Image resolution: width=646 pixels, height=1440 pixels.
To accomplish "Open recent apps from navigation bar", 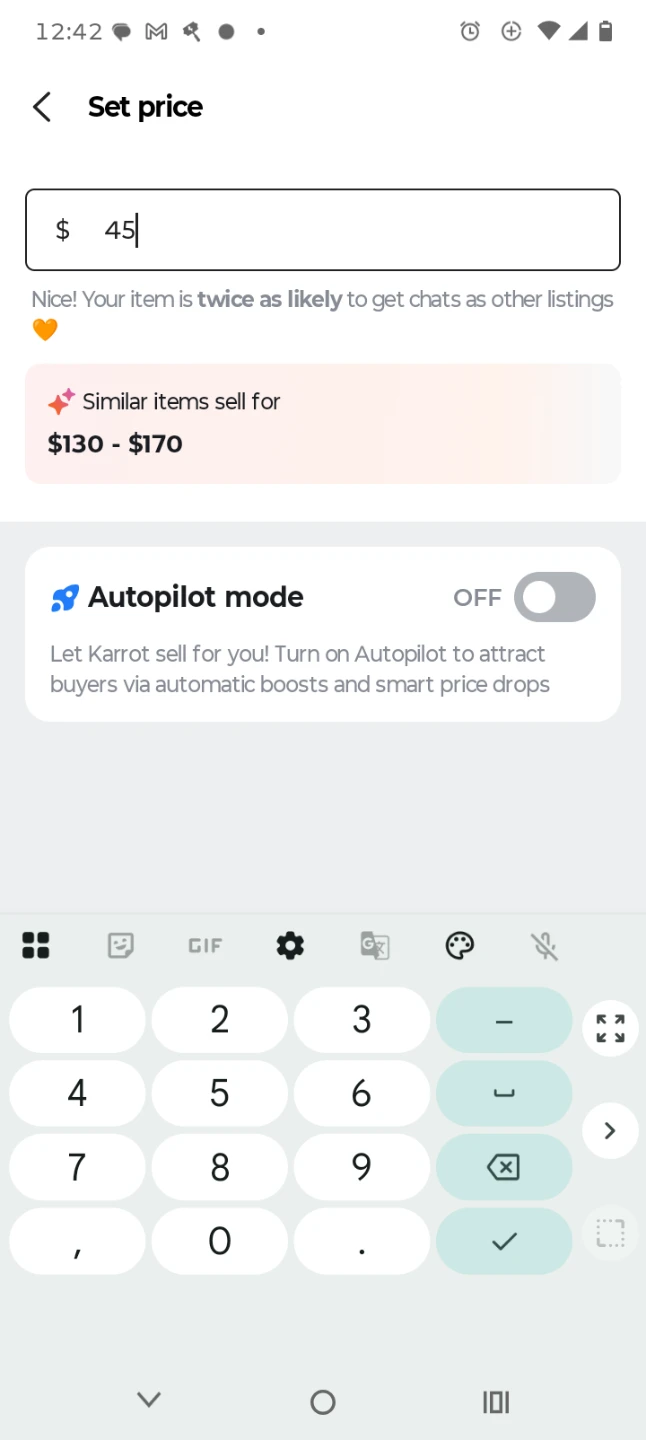I will click(x=496, y=1402).
